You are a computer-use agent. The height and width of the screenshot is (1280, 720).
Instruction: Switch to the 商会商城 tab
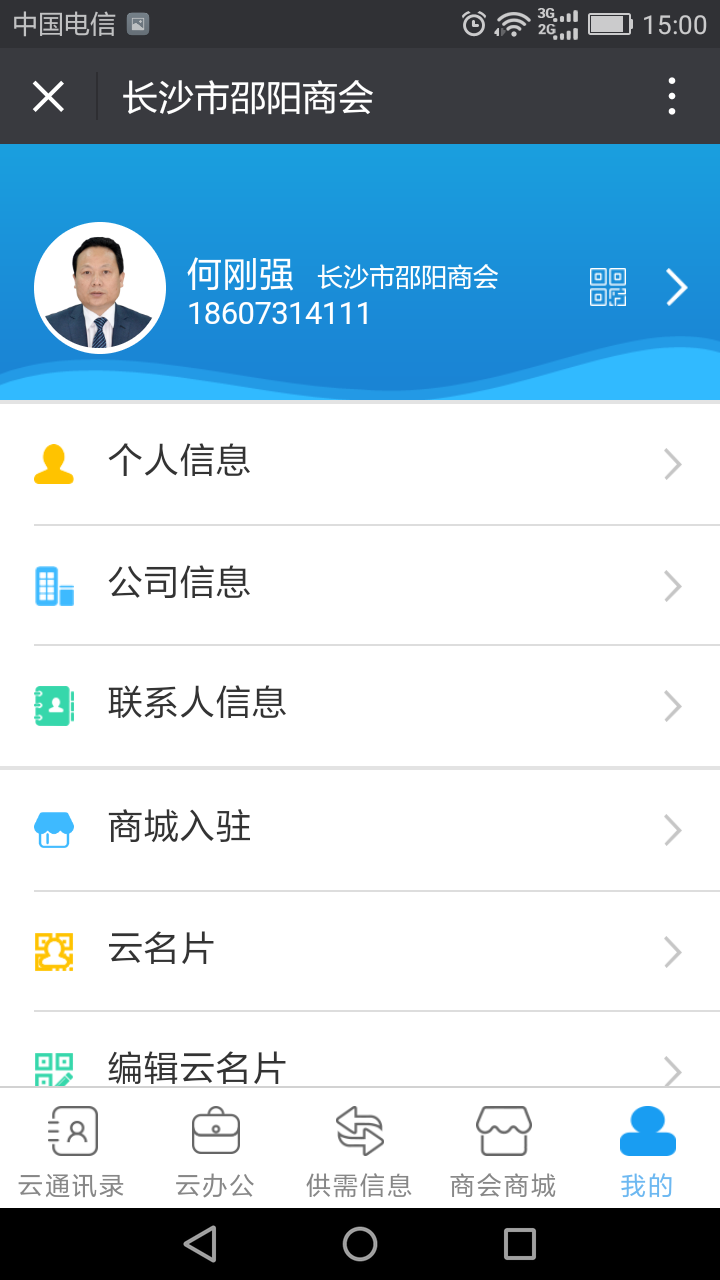tap(503, 1150)
